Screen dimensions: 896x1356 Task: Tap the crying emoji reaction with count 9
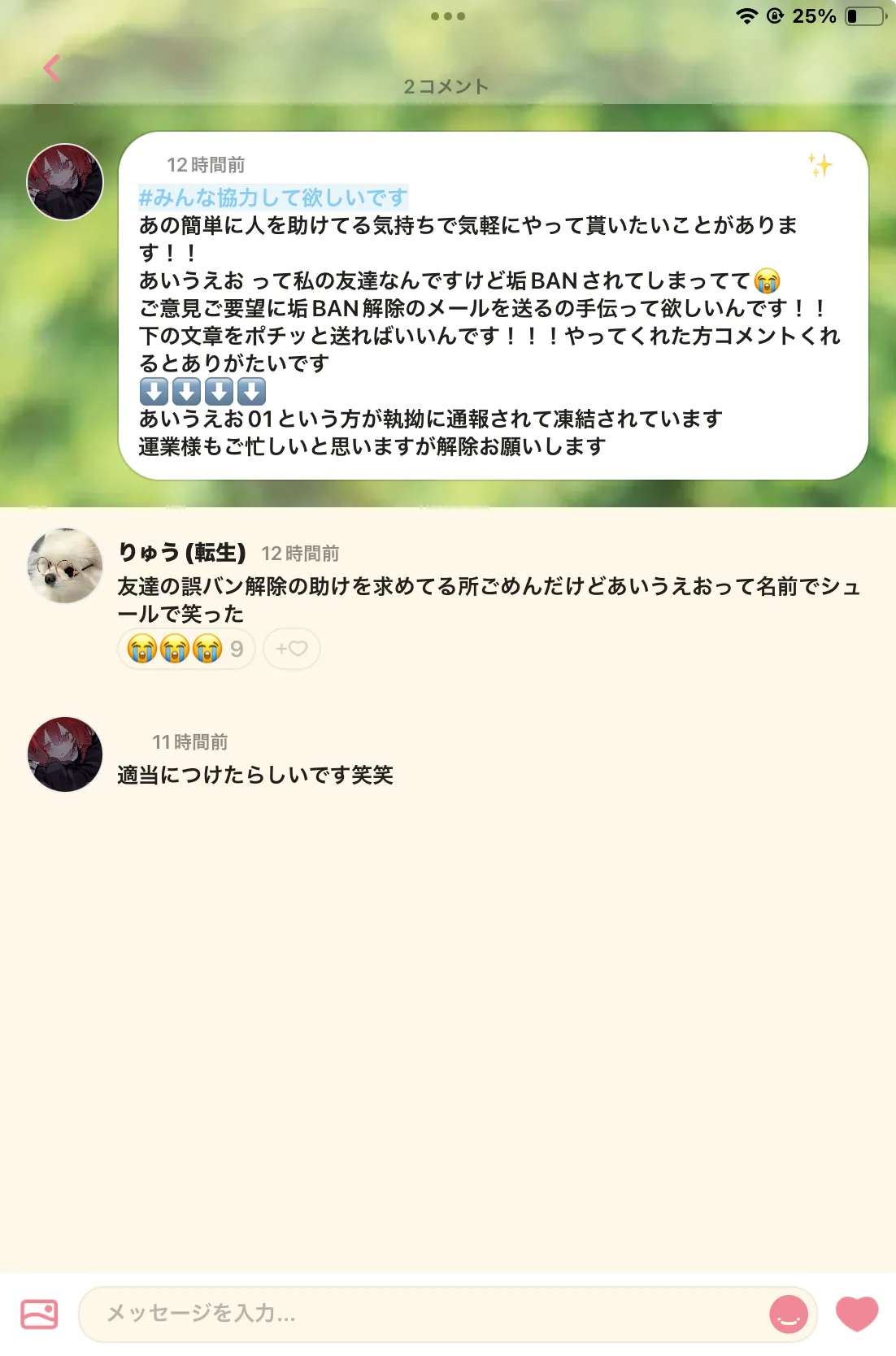(x=187, y=649)
